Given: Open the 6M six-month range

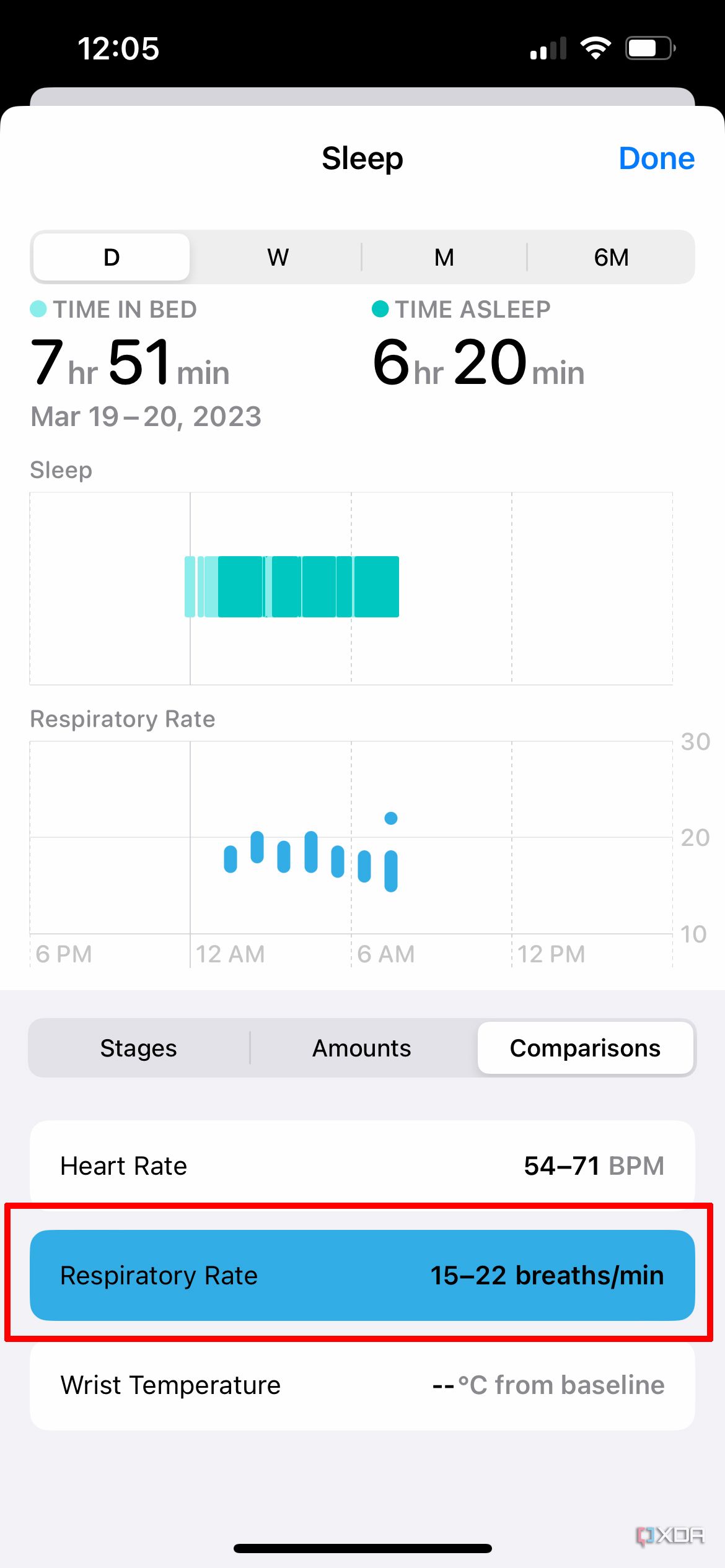Looking at the screenshot, I should click(610, 256).
